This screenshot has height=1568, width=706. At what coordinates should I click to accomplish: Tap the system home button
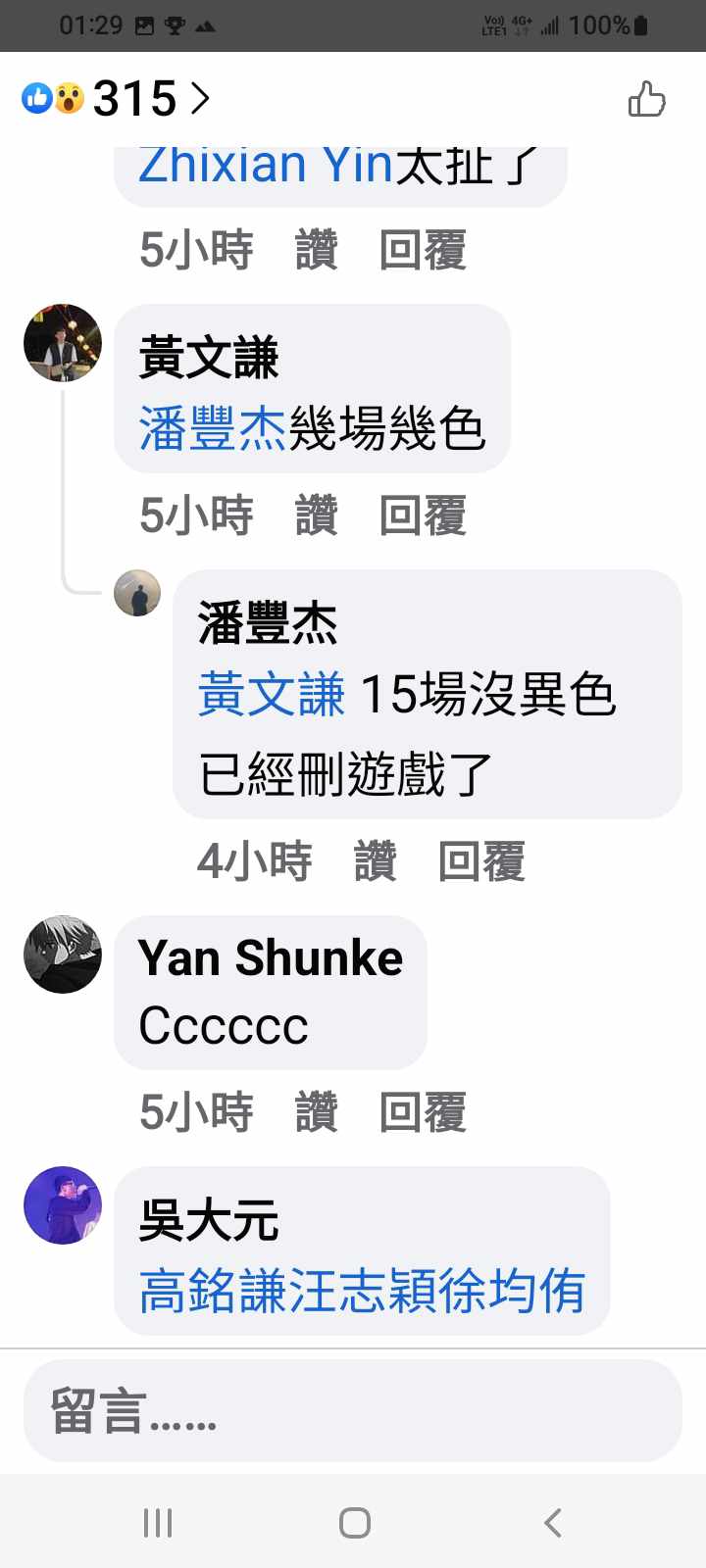pyautogui.click(x=354, y=1523)
